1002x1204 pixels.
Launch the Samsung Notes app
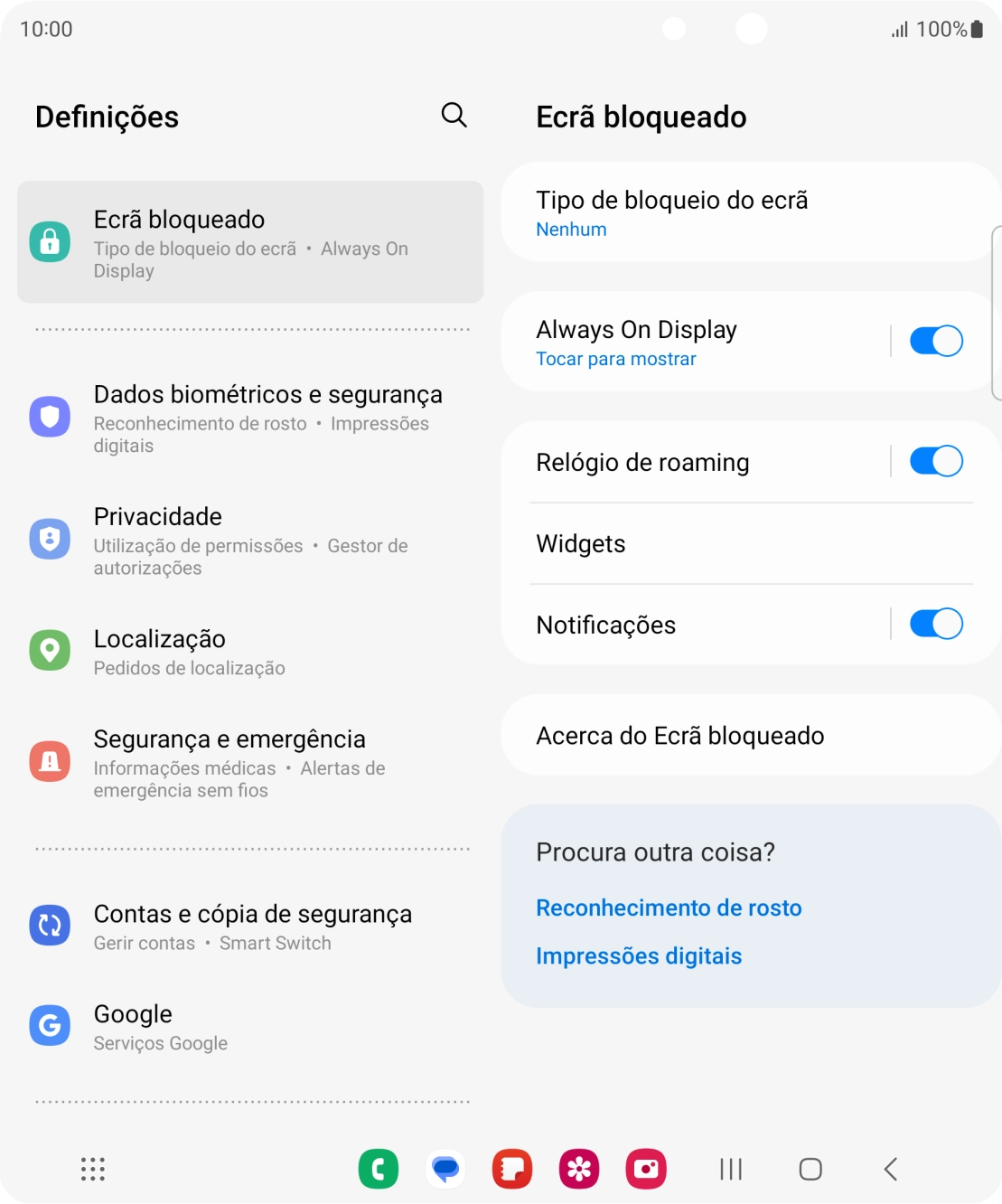(x=511, y=1168)
